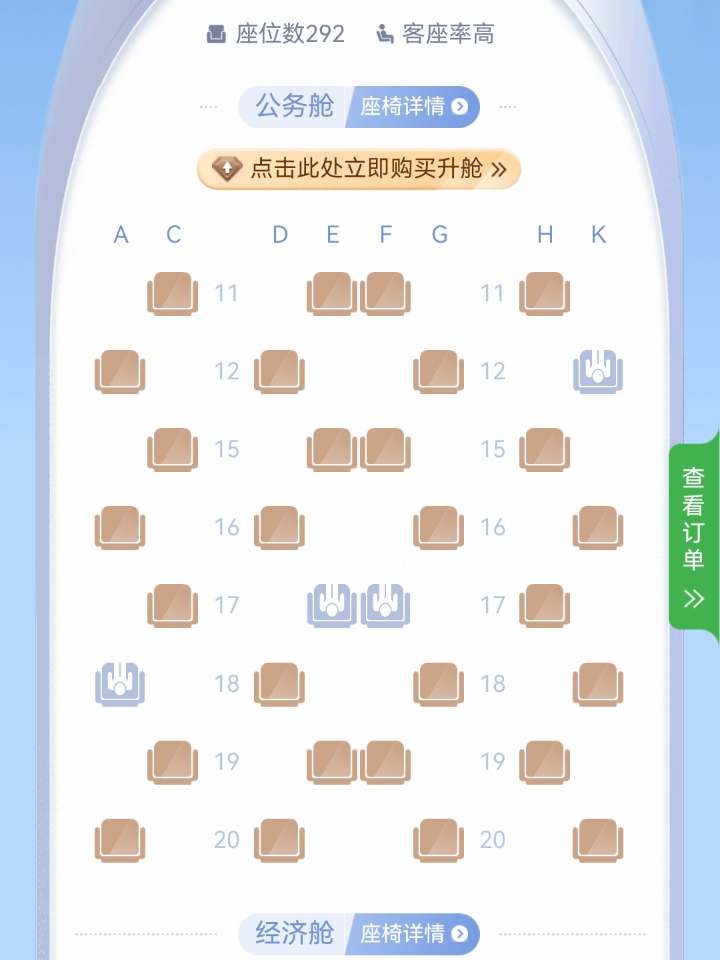This screenshot has height=960, width=720.
Task: Select seat 11C
Action: coord(172,294)
